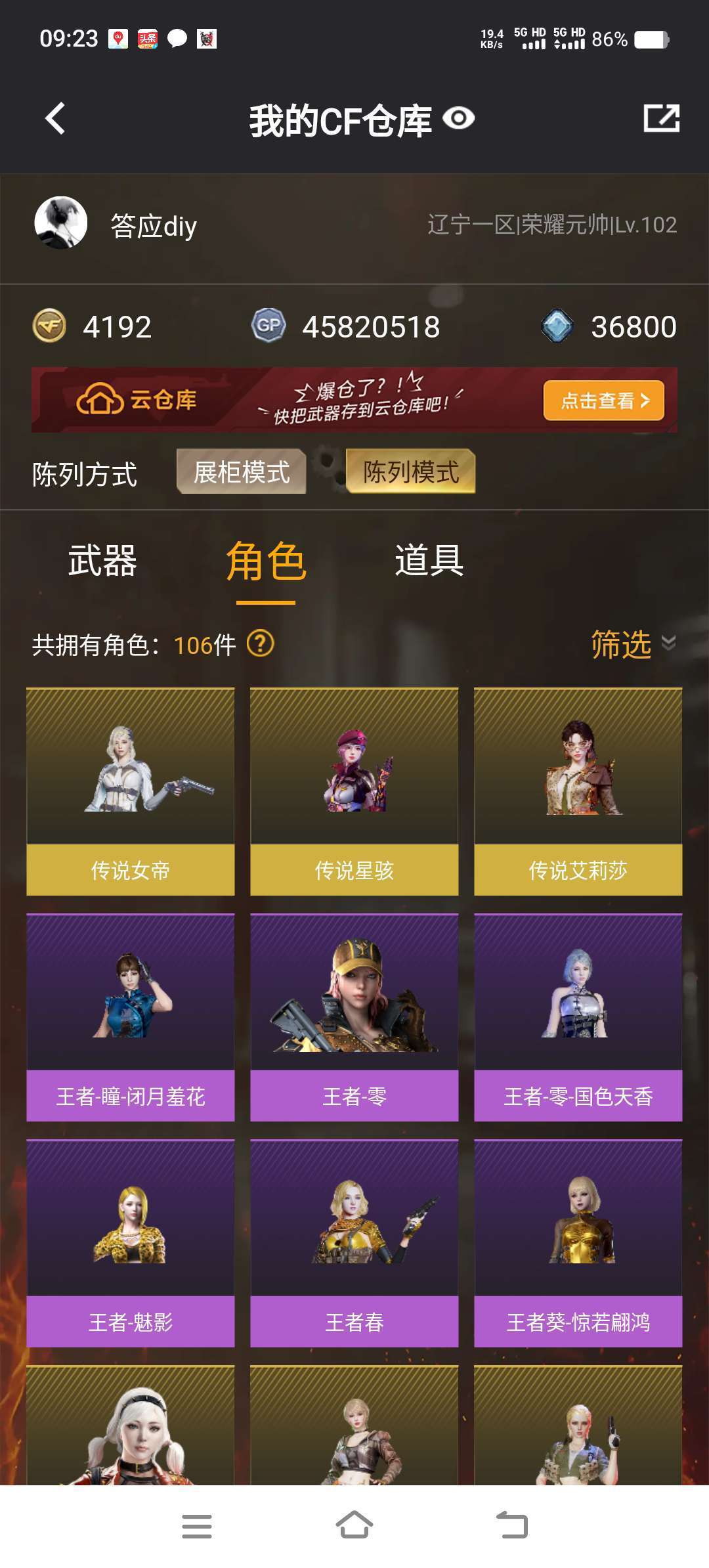Open the 传说艾莉莎 character card
Screen dimensions: 709x1568
(x=578, y=792)
